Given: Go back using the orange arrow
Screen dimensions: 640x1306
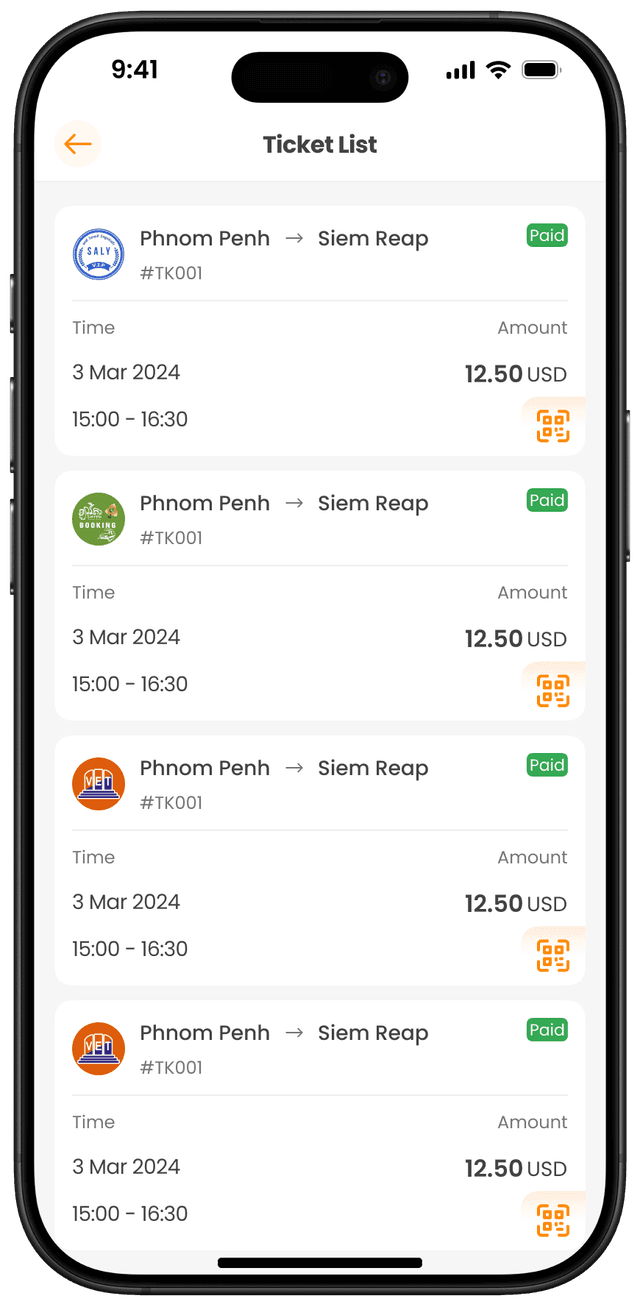Looking at the screenshot, I should click(x=78, y=144).
